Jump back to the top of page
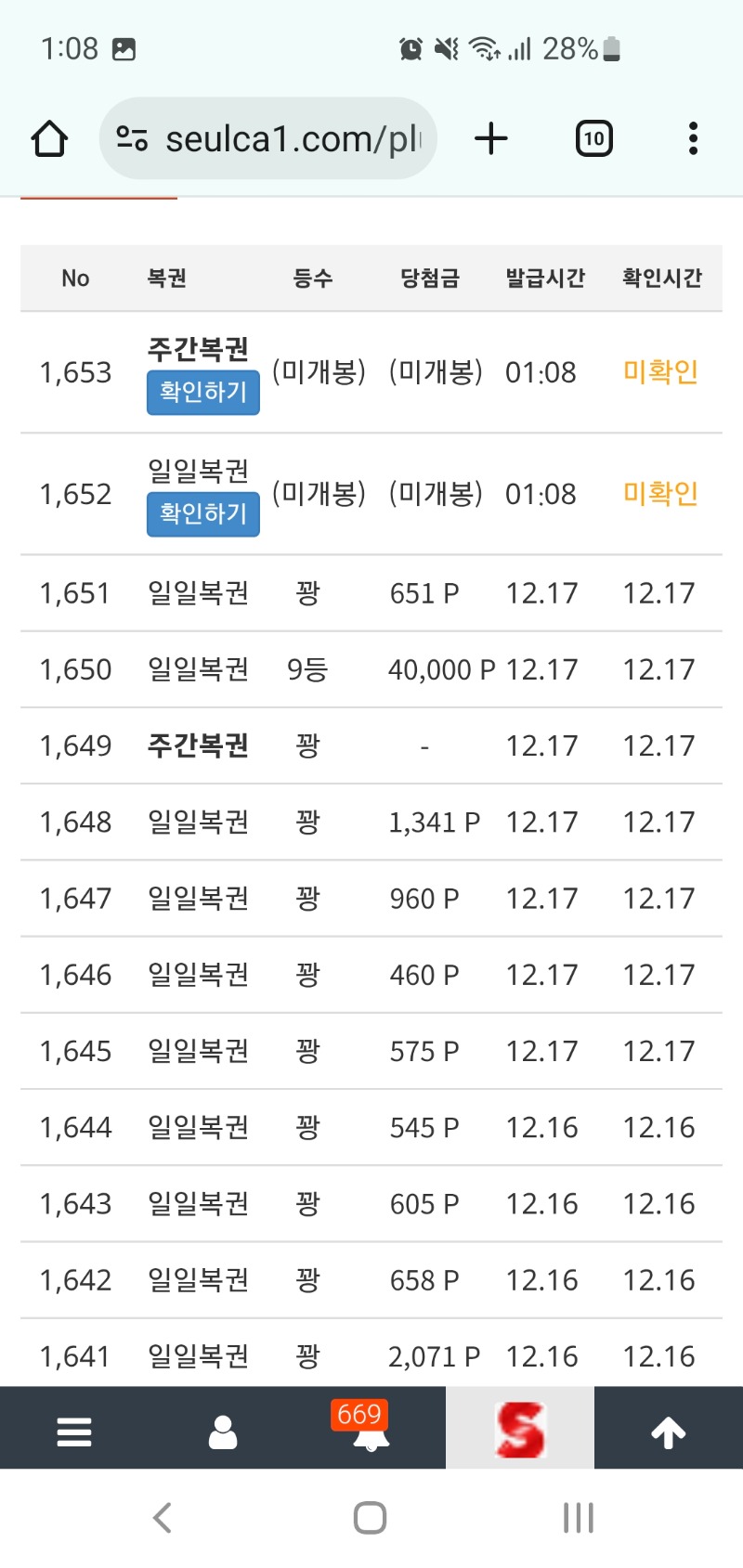Image resolution: width=743 pixels, height=1568 pixels. point(668,1431)
